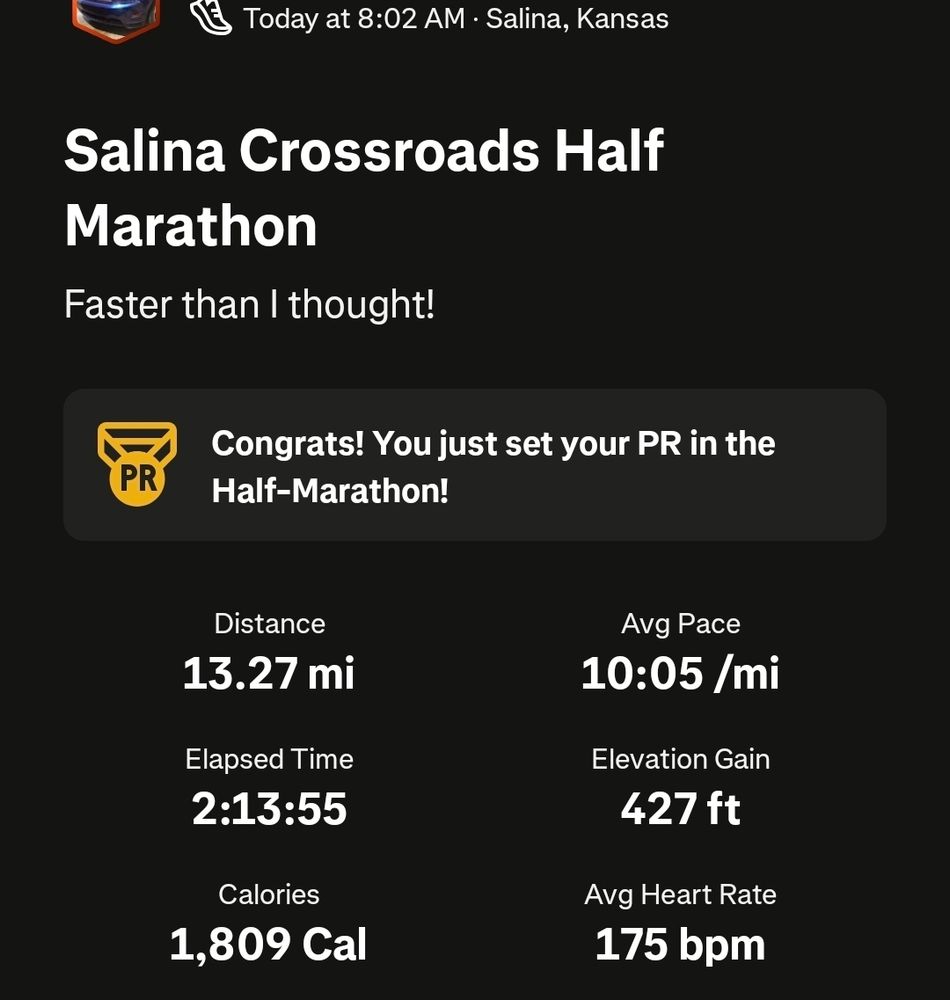Image resolution: width=950 pixels, height=1000 pixels.
Task: Select the hexagonal profile badge frame
Action: tap(115, 12)
